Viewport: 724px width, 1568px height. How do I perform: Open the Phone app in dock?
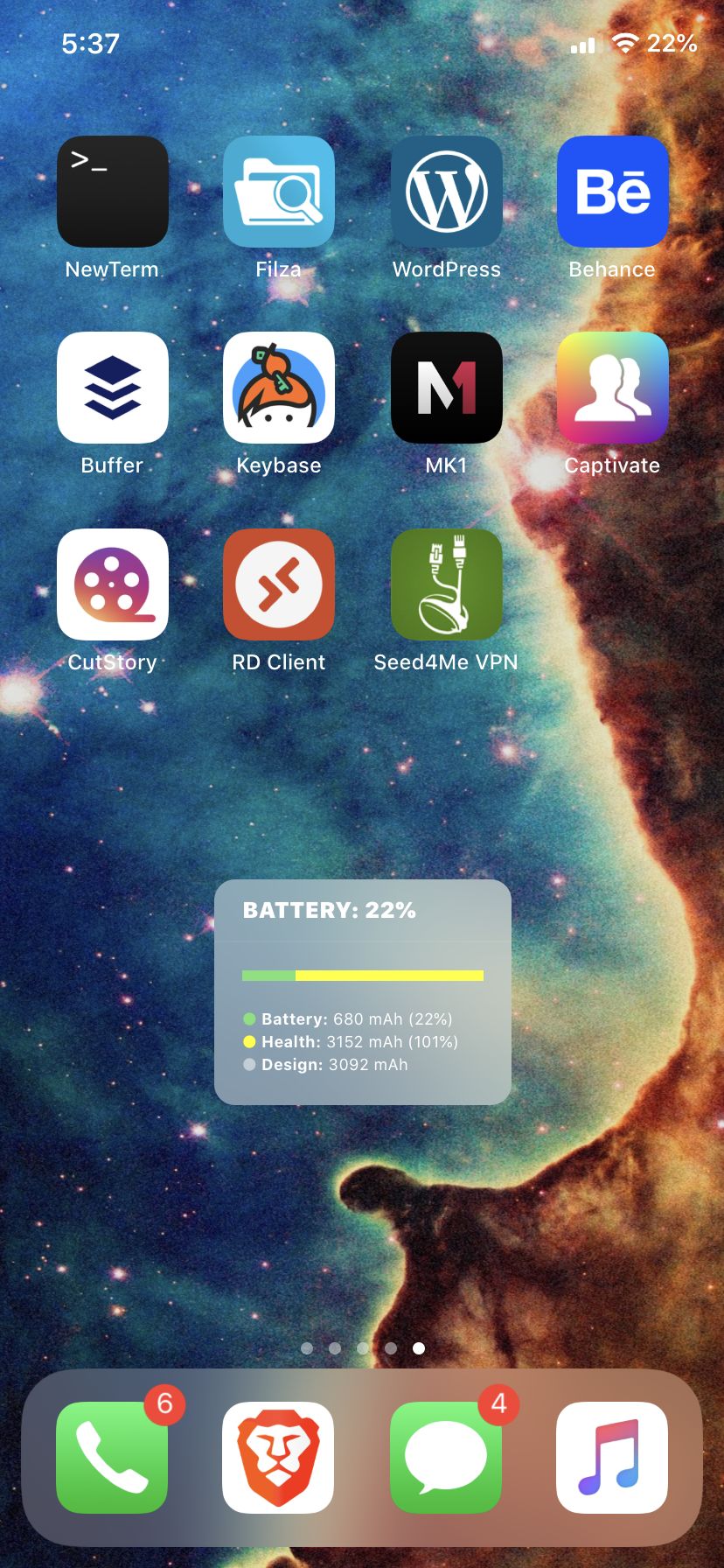(112, 1458)
